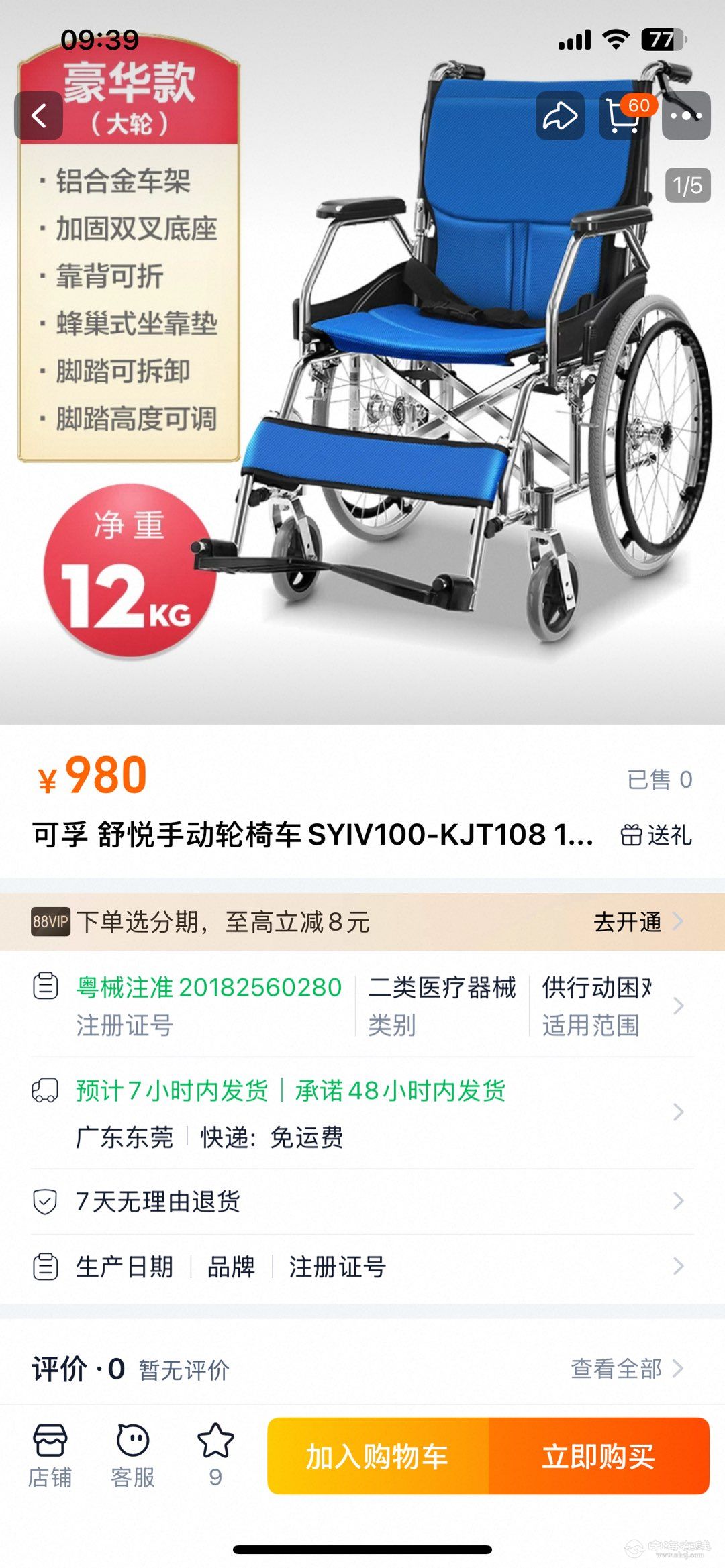Image resolution: width=725 pixels, height=1568 pixels.
Task: Tap 去开通 on the 88VIP banner
Action: (638, 922)
